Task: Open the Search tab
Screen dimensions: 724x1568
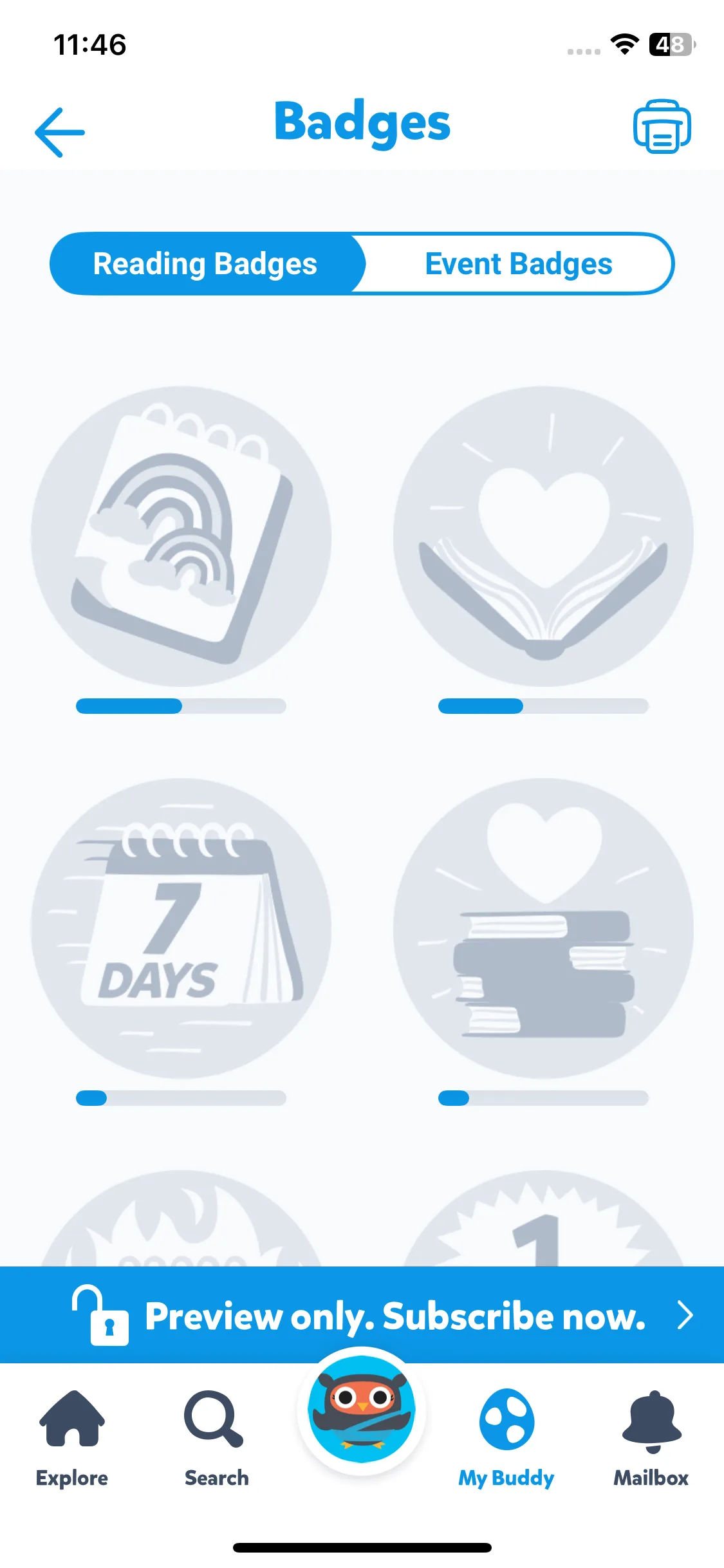Action: pyautogui.click(x=216, y=1437)
